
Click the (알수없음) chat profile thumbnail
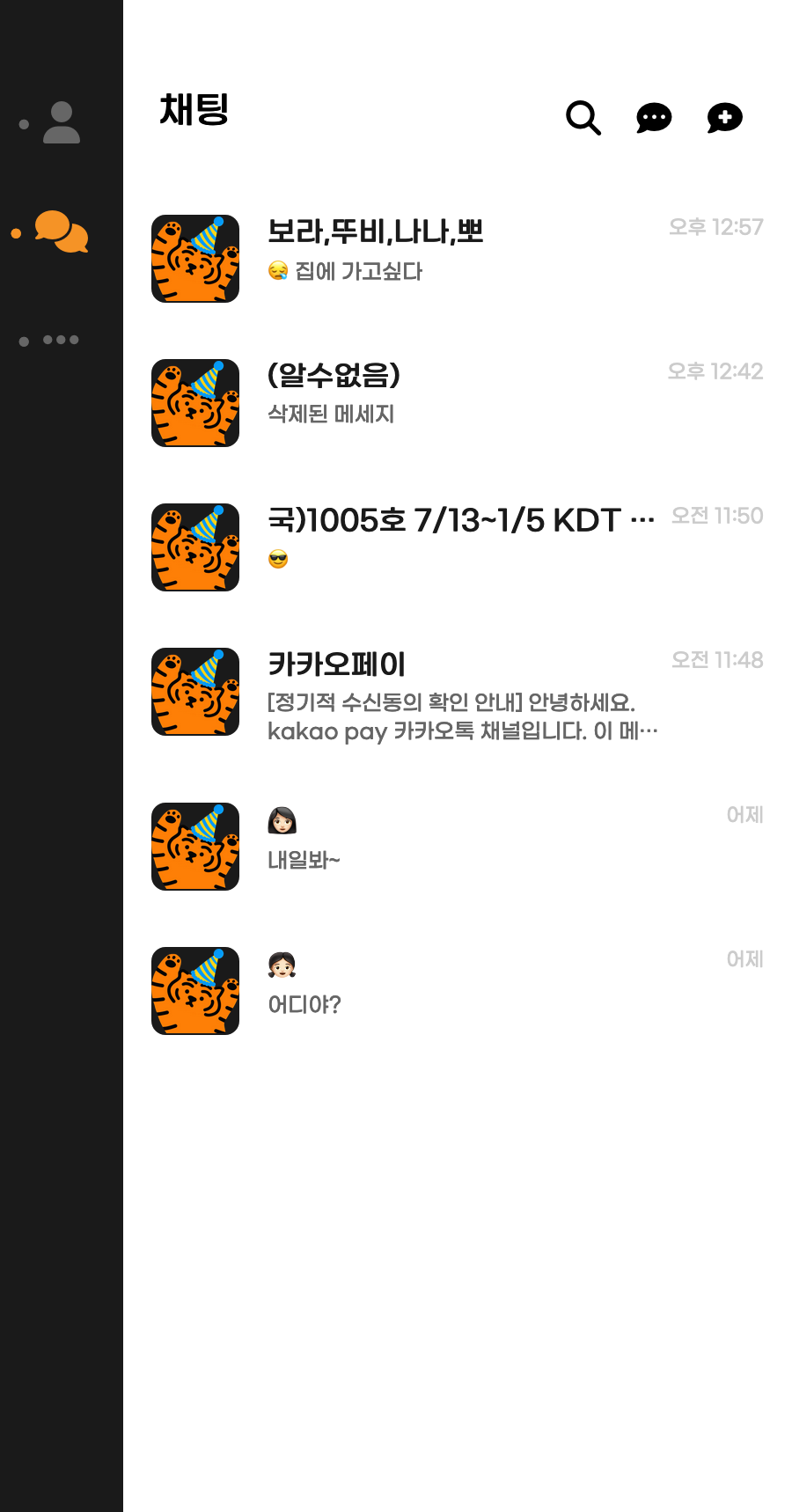[194, 402]
